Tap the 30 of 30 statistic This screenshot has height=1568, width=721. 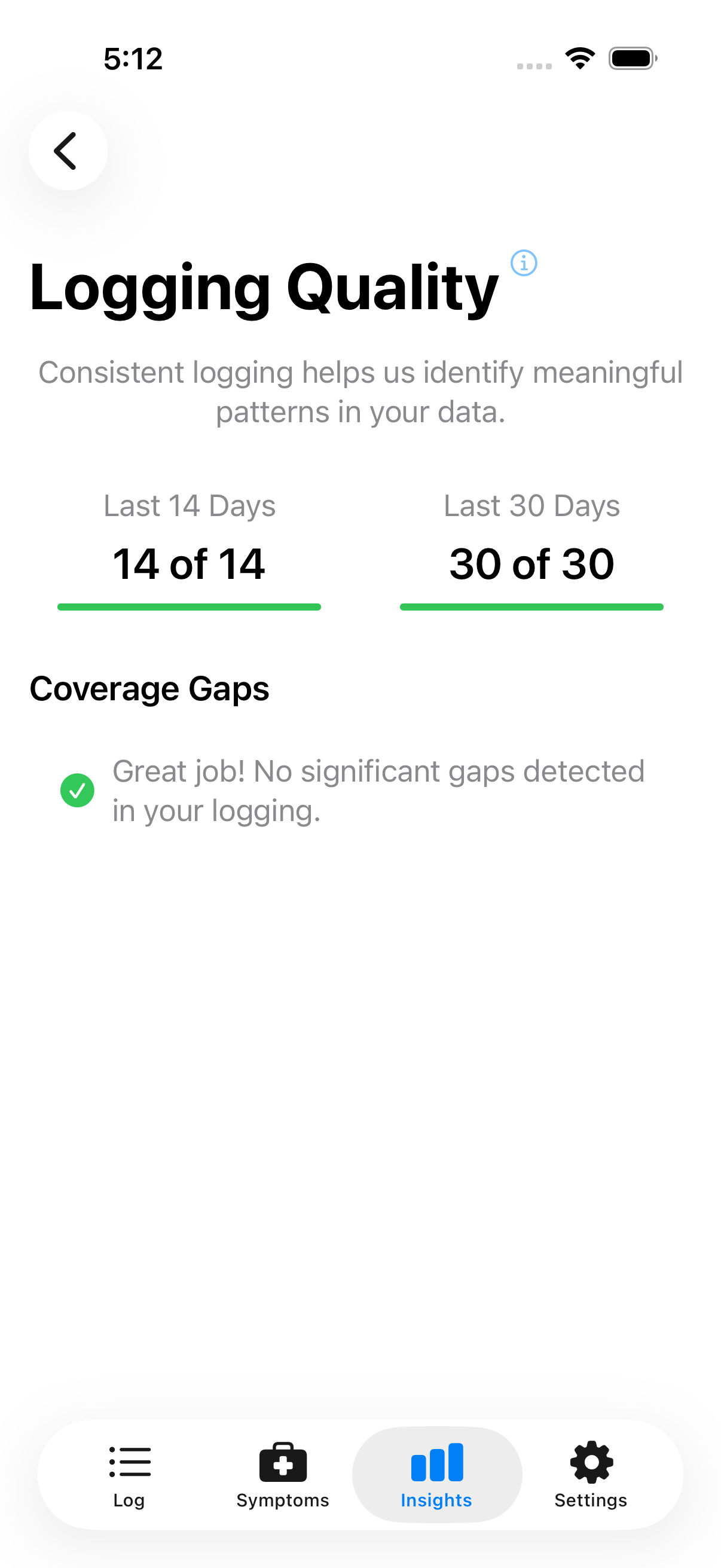tap(531, 563)
